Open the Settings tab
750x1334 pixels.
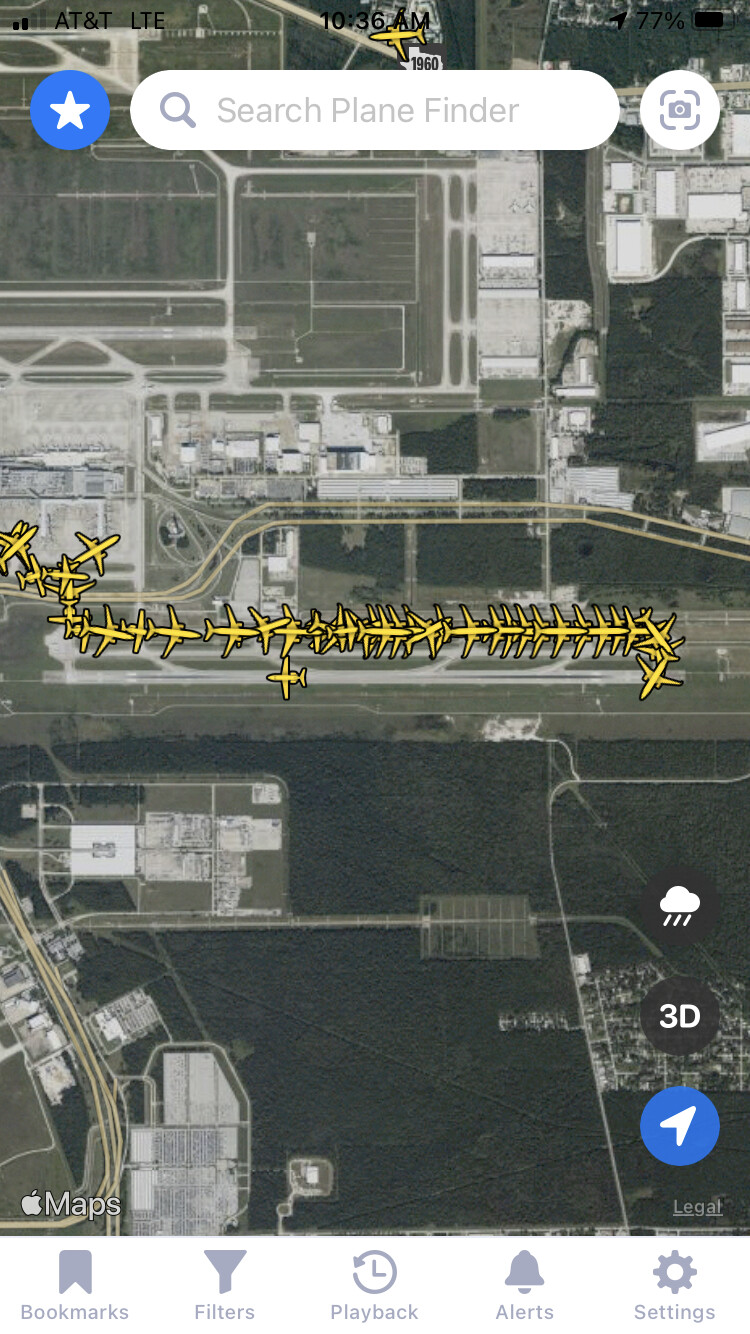coord(675,1286)
